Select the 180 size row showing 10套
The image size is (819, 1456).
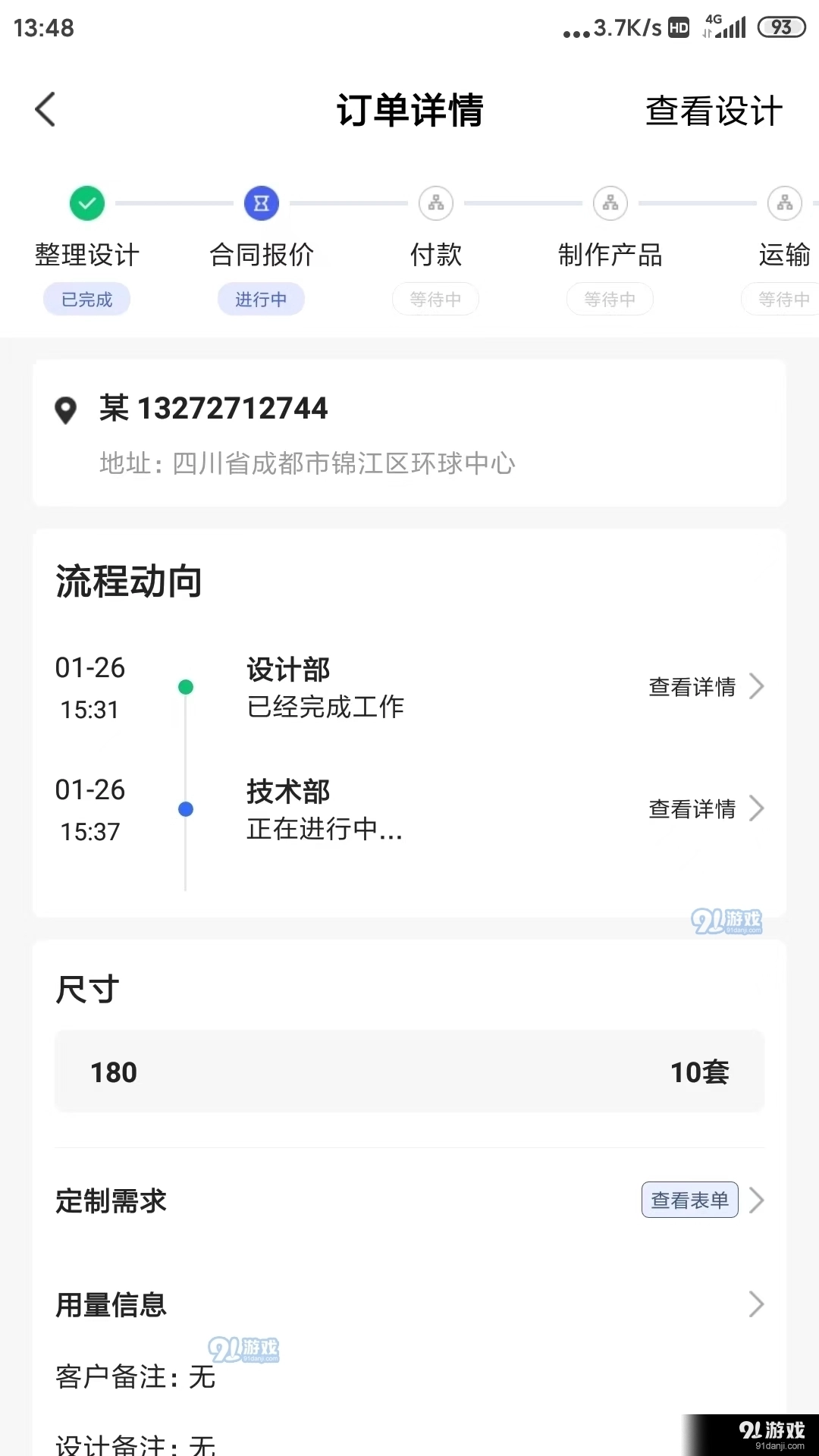408,1072
